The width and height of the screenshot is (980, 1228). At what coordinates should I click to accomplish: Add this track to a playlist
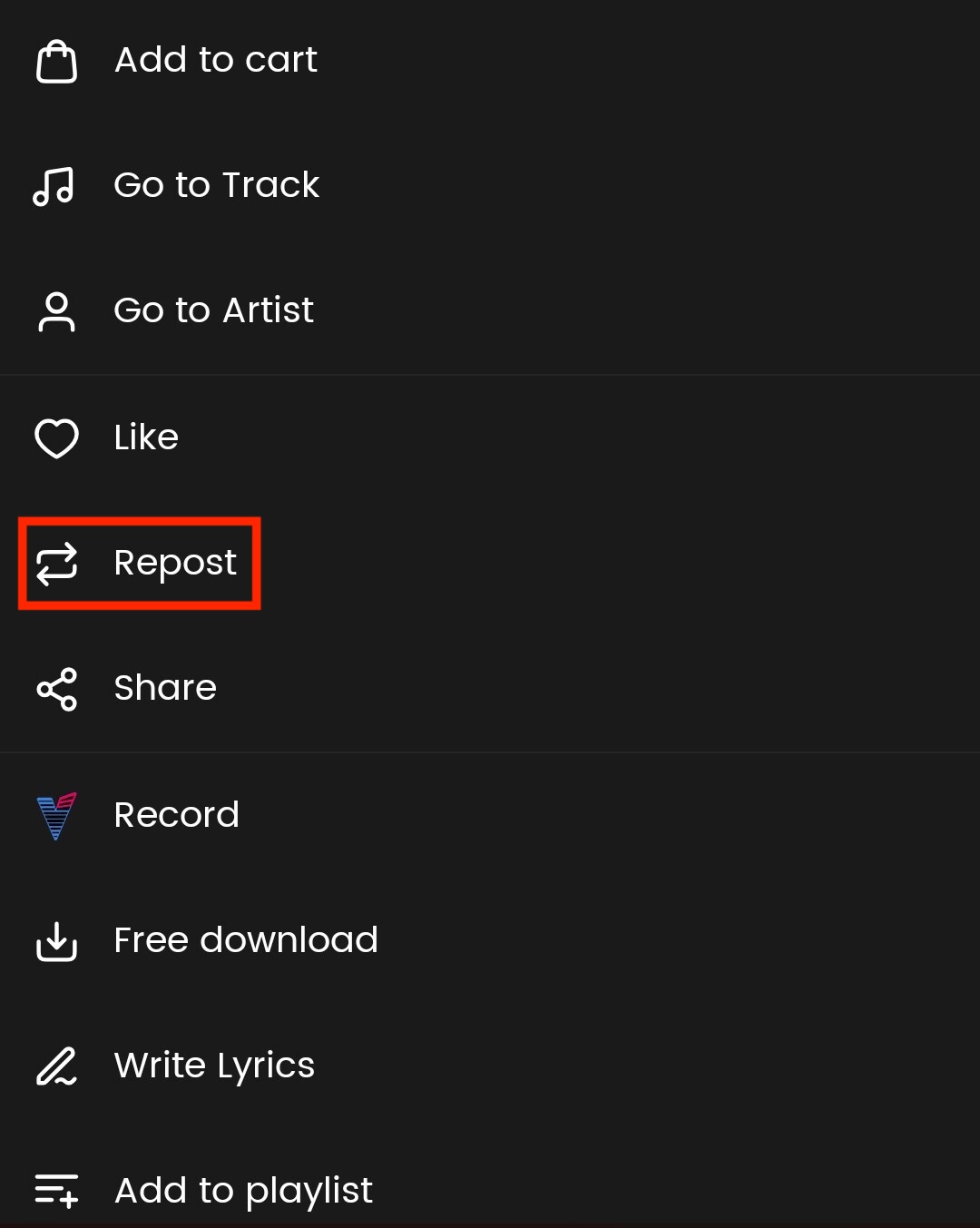(x=242, y=1192)
